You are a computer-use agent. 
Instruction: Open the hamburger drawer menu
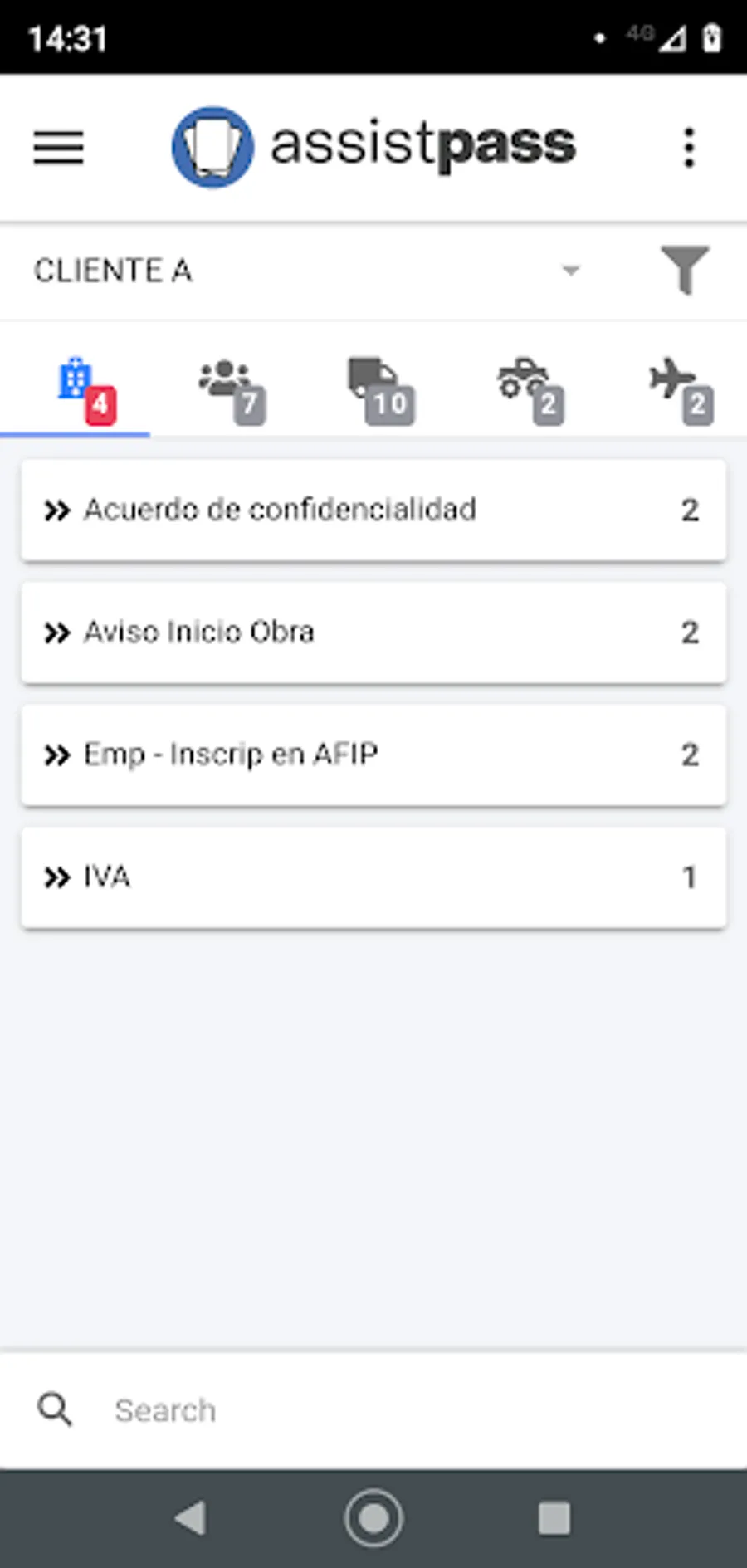[x=58, y=148]
